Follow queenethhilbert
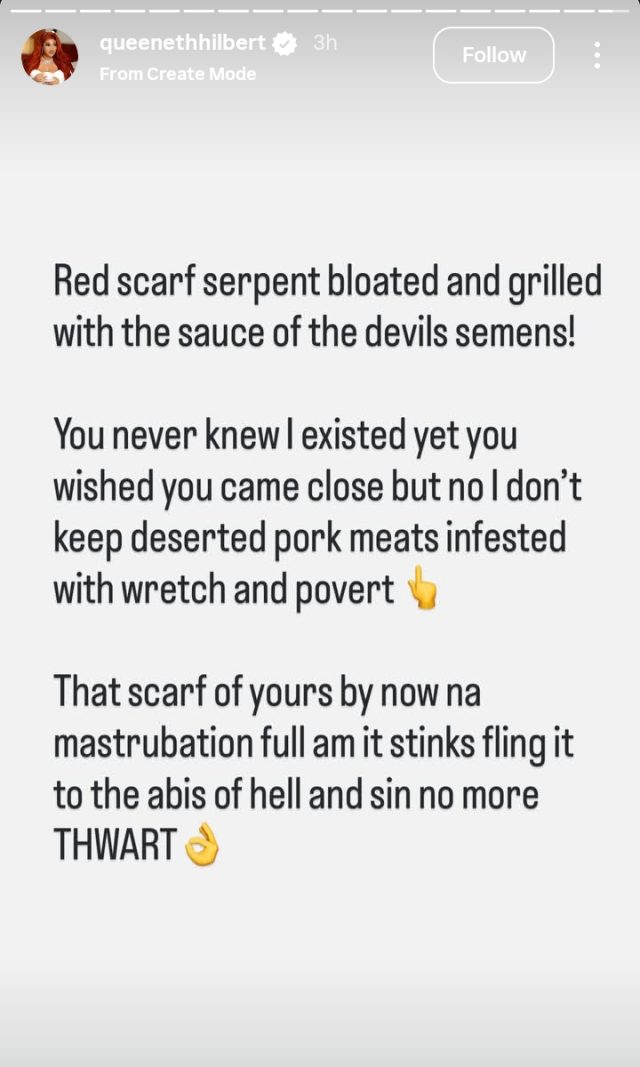Viewport: 640px width, 1067px height. pos(493,55)
